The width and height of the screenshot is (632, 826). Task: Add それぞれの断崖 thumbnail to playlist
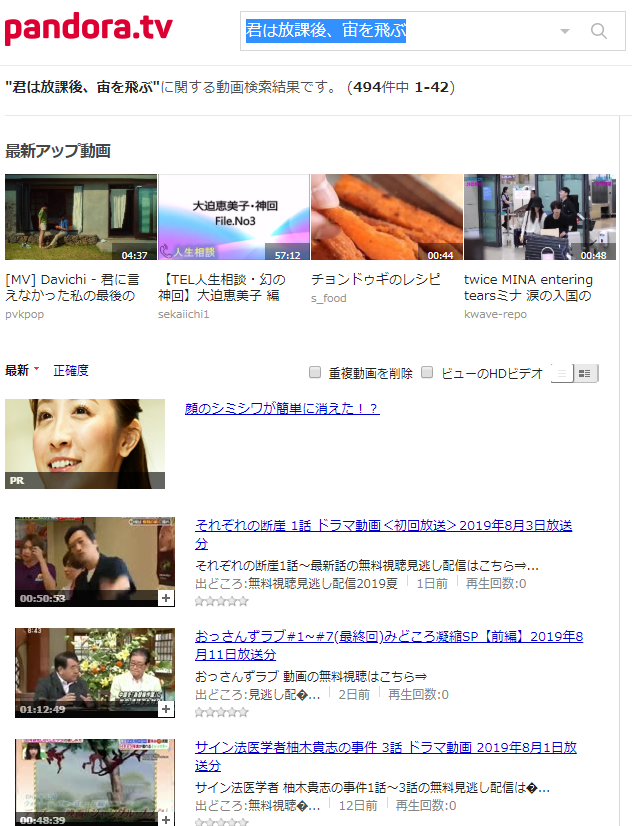pyautogui.click(x=166, y=598)
